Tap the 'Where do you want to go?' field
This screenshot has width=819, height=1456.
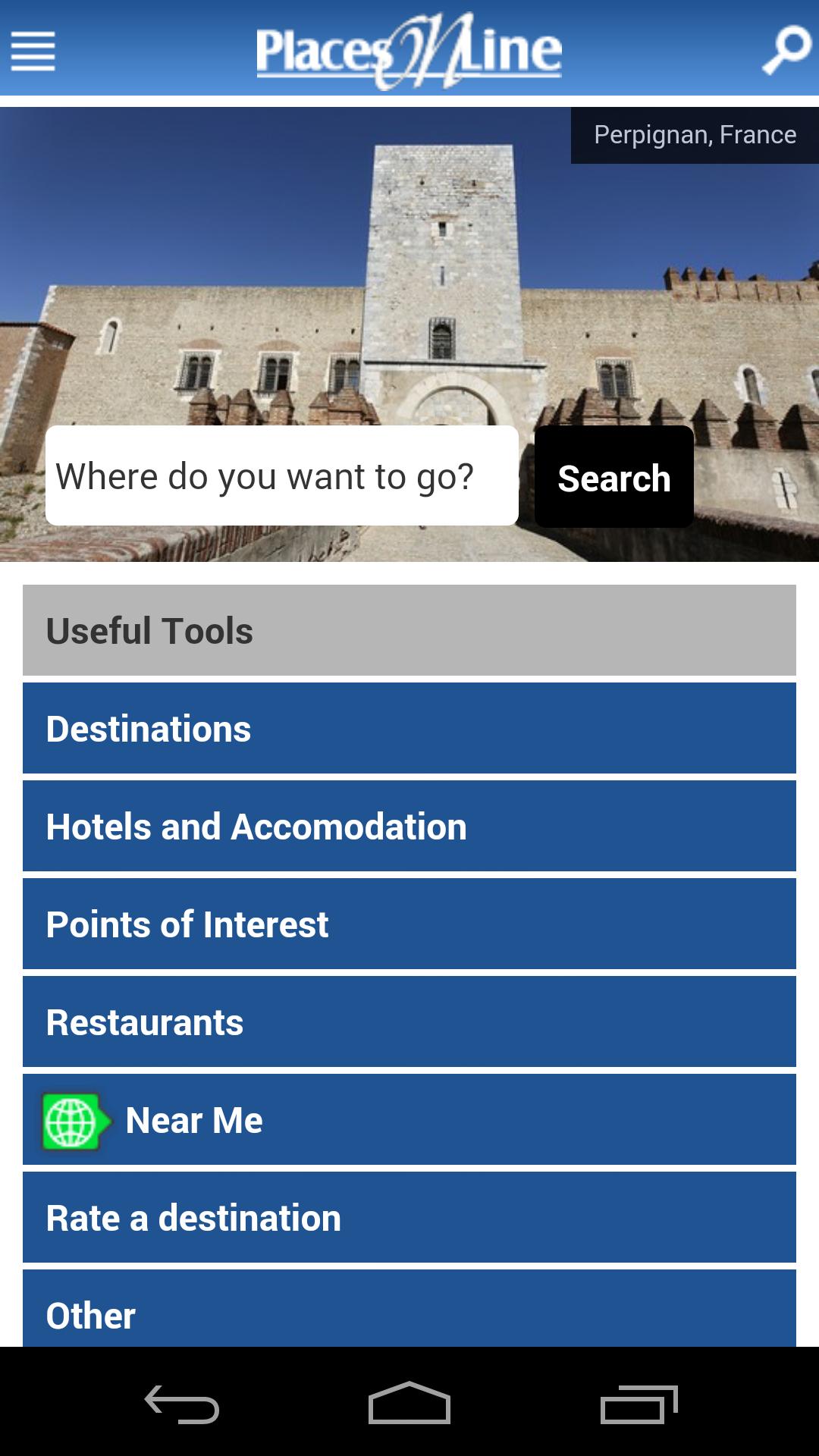(281, 475)
